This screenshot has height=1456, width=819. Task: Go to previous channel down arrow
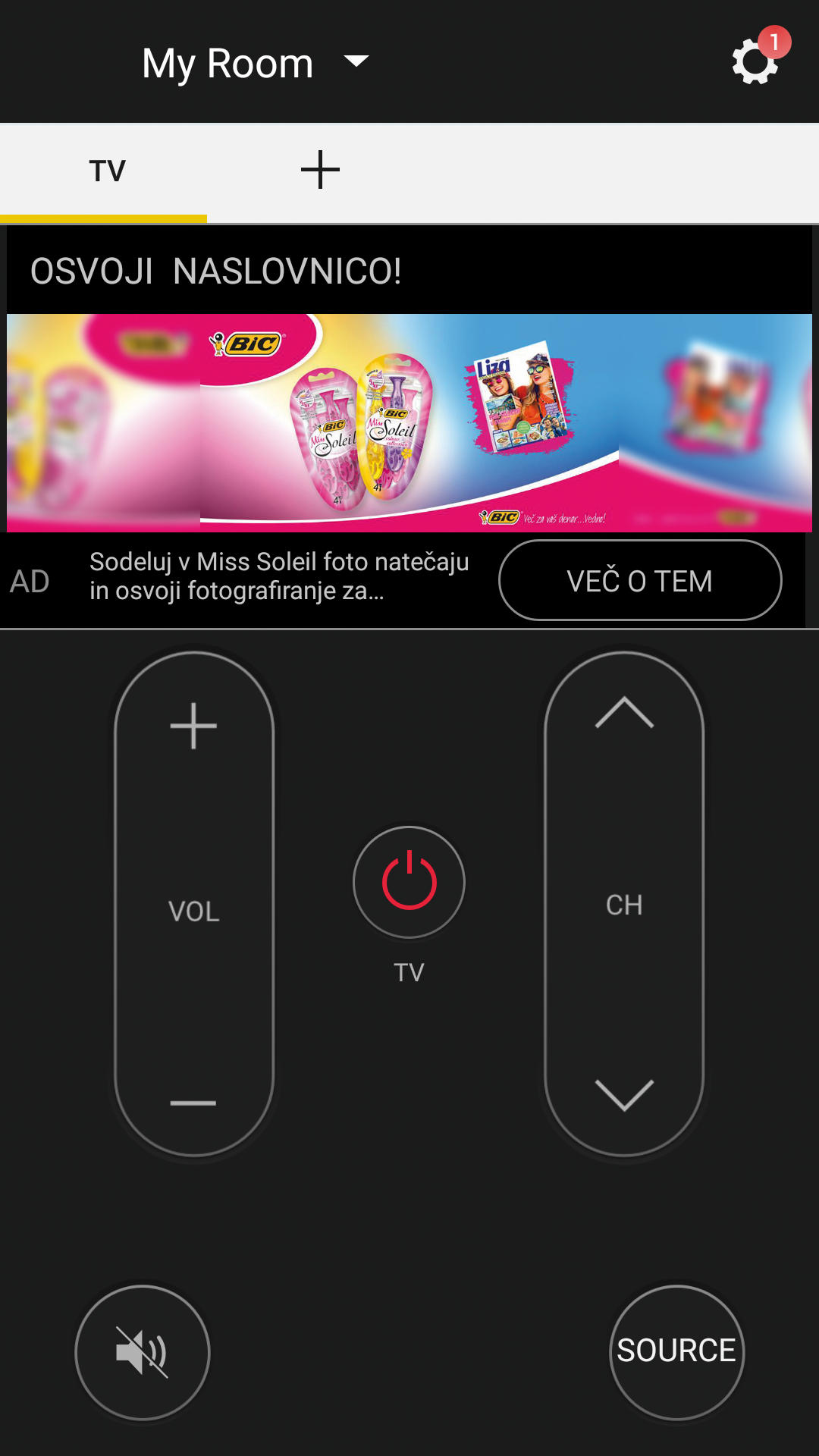coord(624,1095)
